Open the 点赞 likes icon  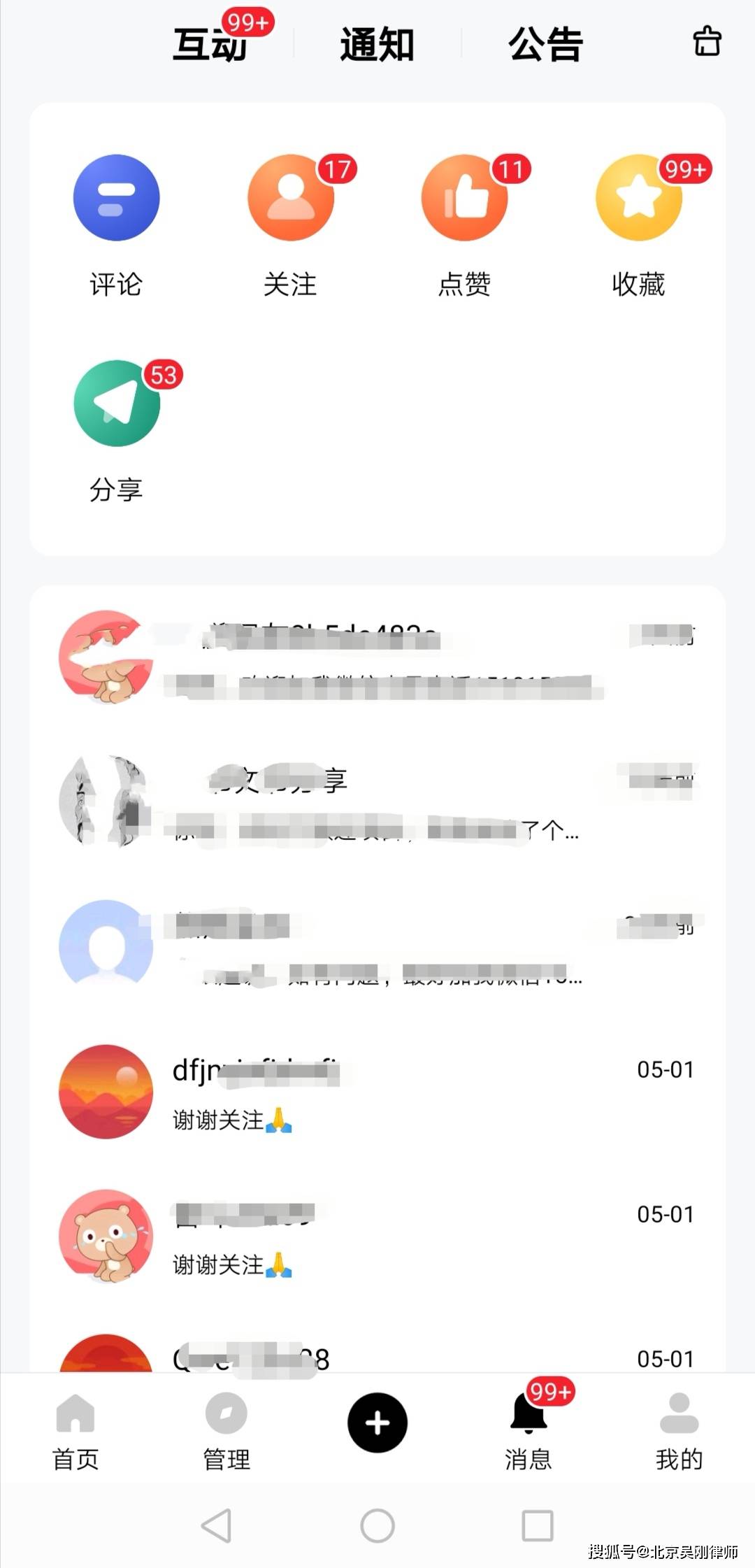pyautogui.click(x=464, y=198)
